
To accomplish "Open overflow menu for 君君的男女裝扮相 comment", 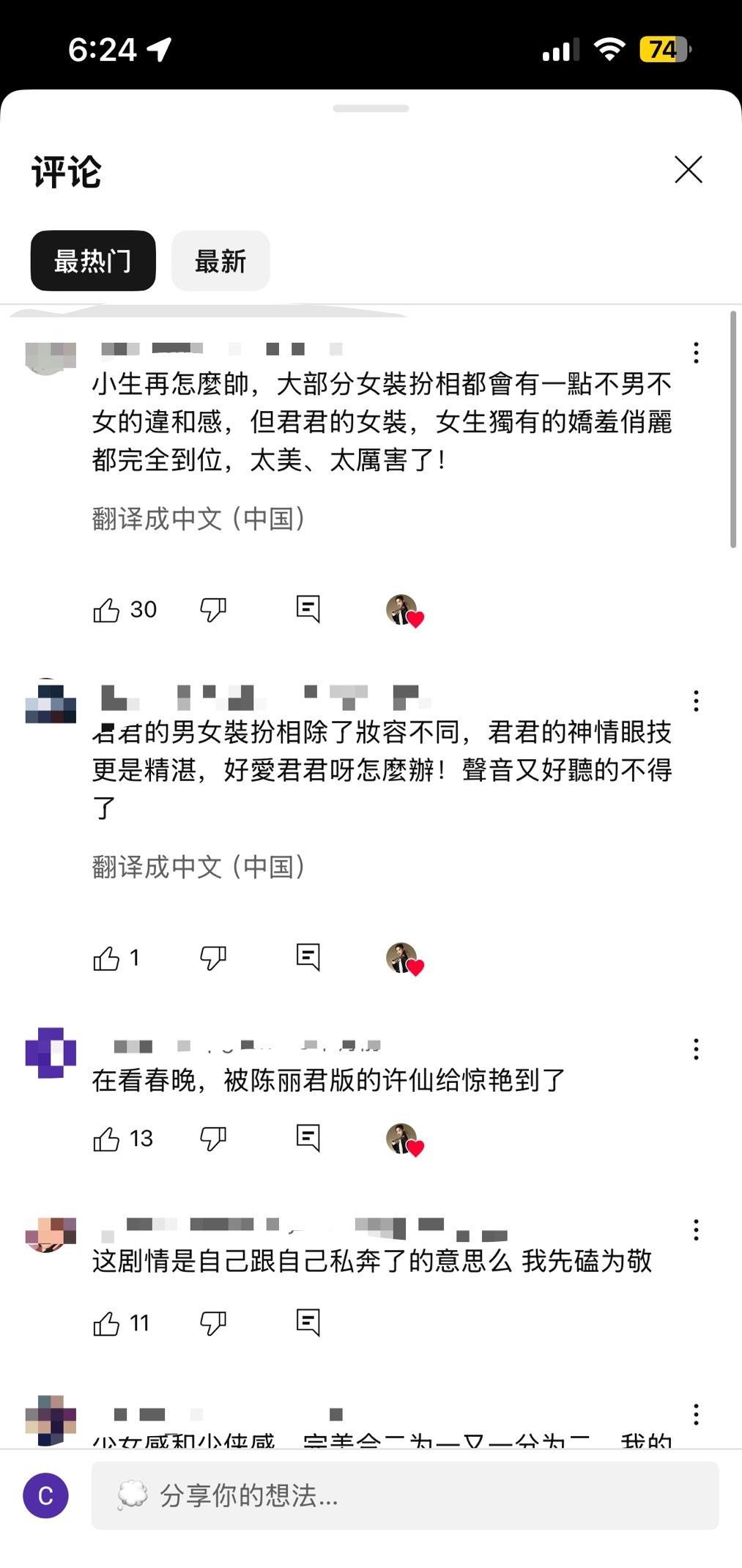I will click(x=696, y=701).
